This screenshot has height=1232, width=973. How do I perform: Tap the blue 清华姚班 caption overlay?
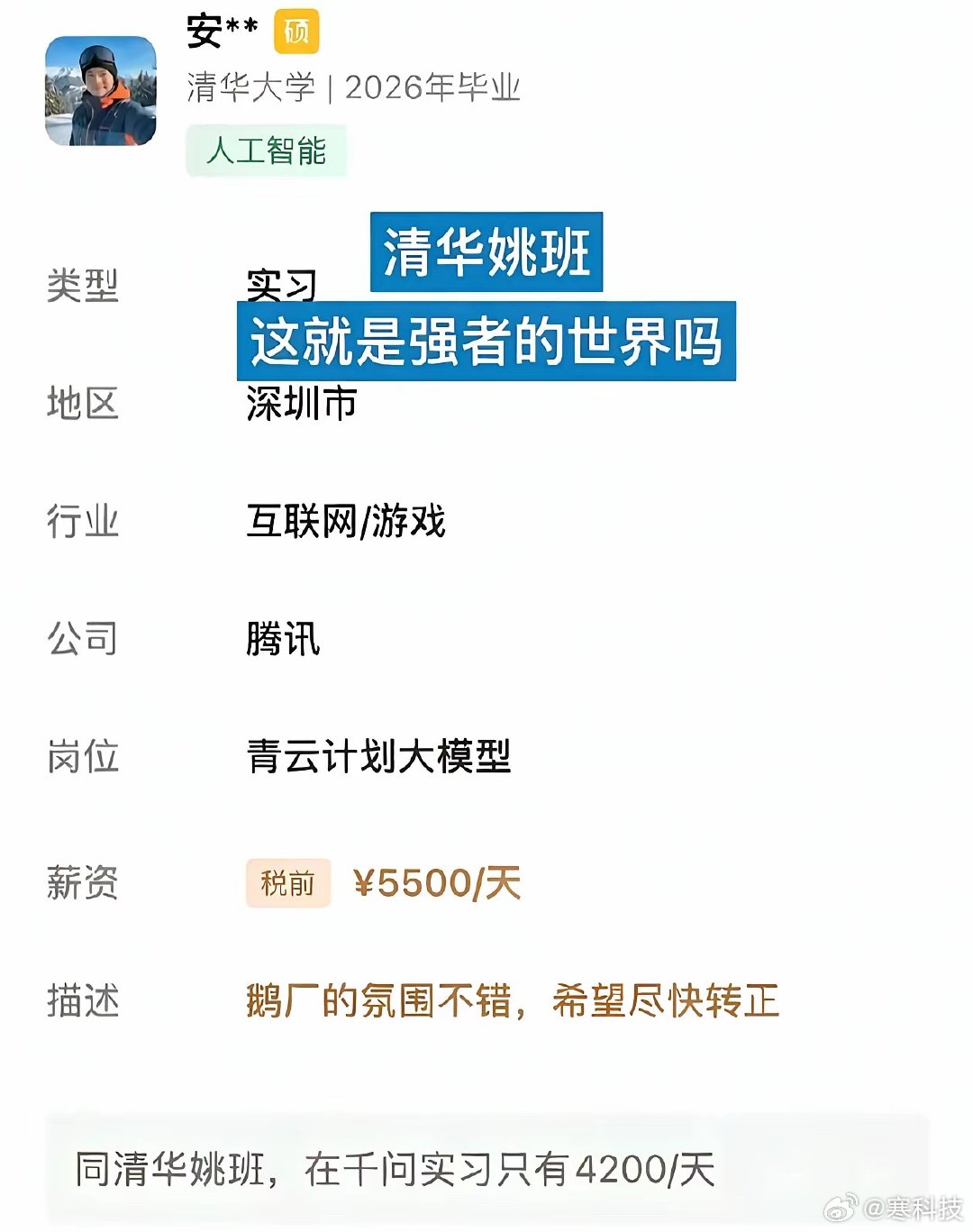pyautogui.click(x=487, y=255)
